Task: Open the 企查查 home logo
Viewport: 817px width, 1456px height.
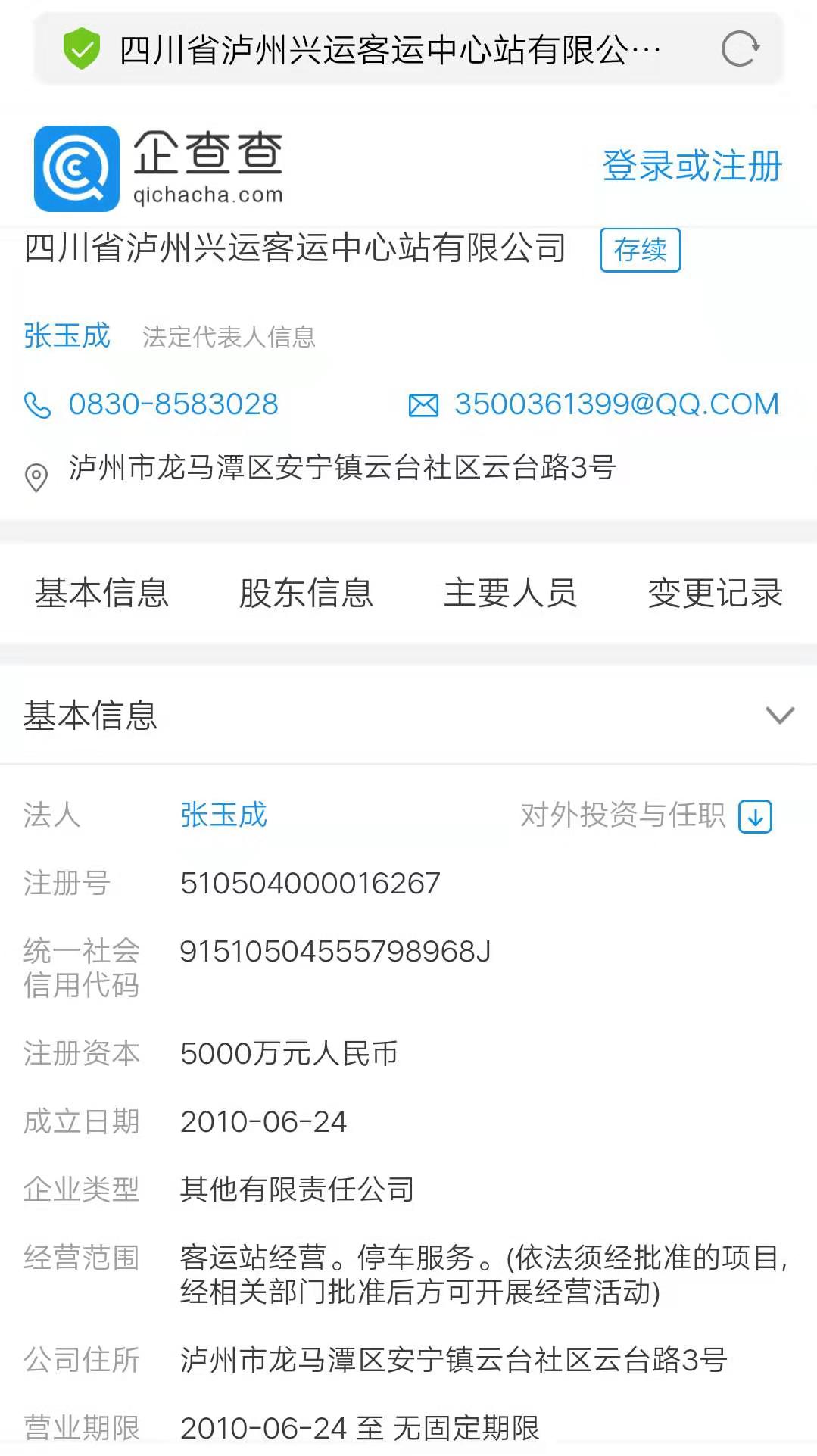Action: coord(158,168)
